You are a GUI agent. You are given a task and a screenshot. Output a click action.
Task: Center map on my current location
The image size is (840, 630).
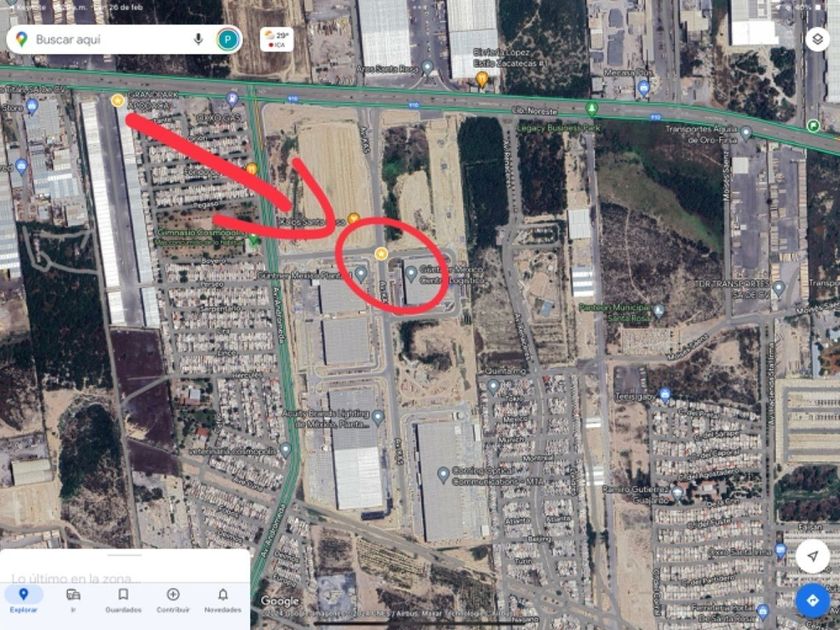[x=812, y=556]
